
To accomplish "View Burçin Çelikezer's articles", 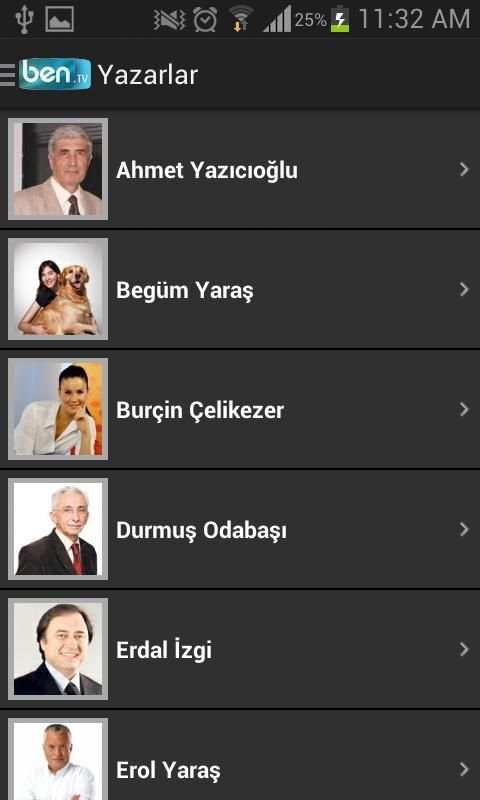I will tap(240, 409).
